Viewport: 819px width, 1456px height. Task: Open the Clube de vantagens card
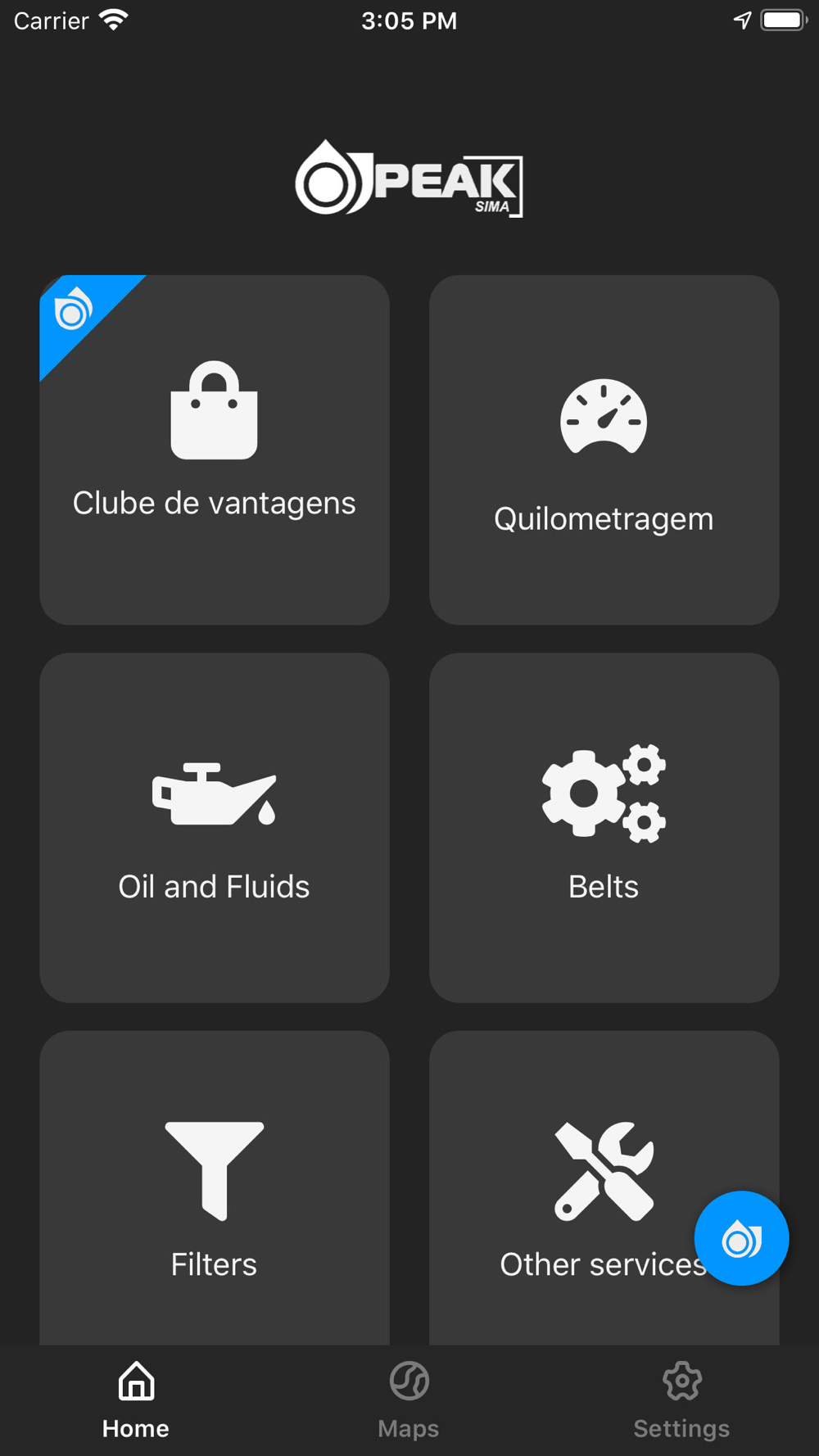215,450
